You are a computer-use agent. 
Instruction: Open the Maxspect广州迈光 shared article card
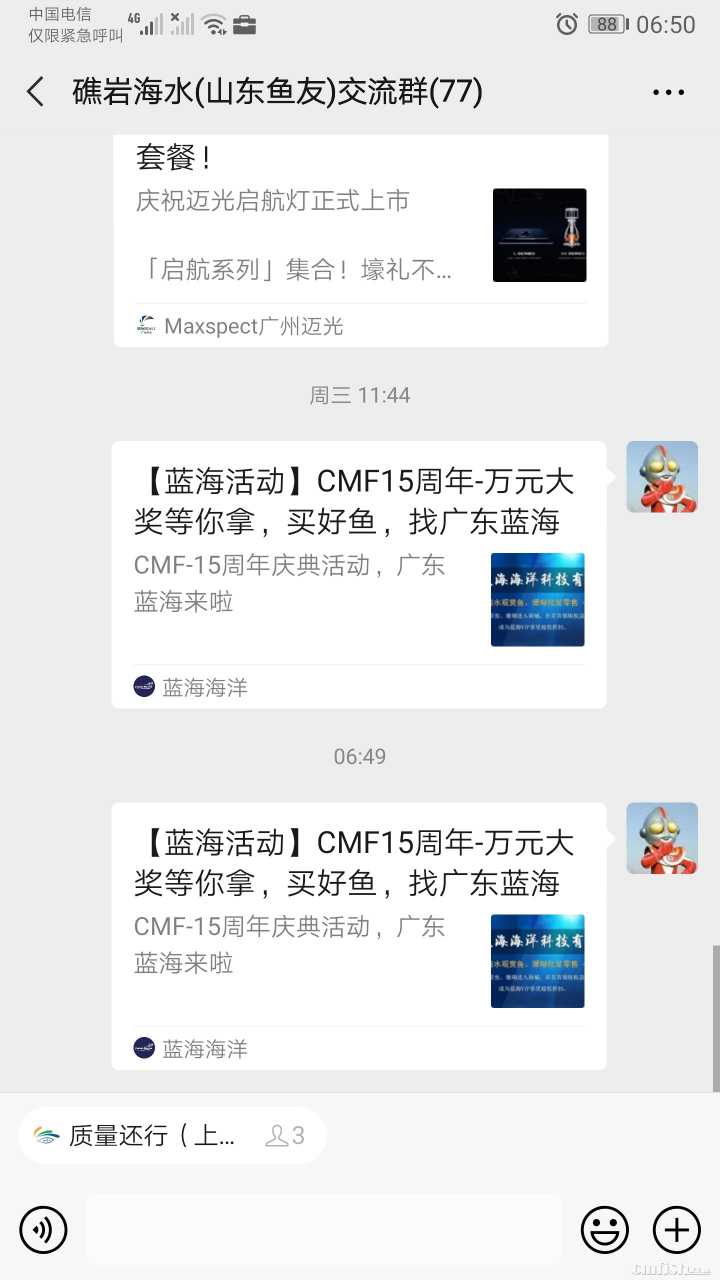(360, 240)
